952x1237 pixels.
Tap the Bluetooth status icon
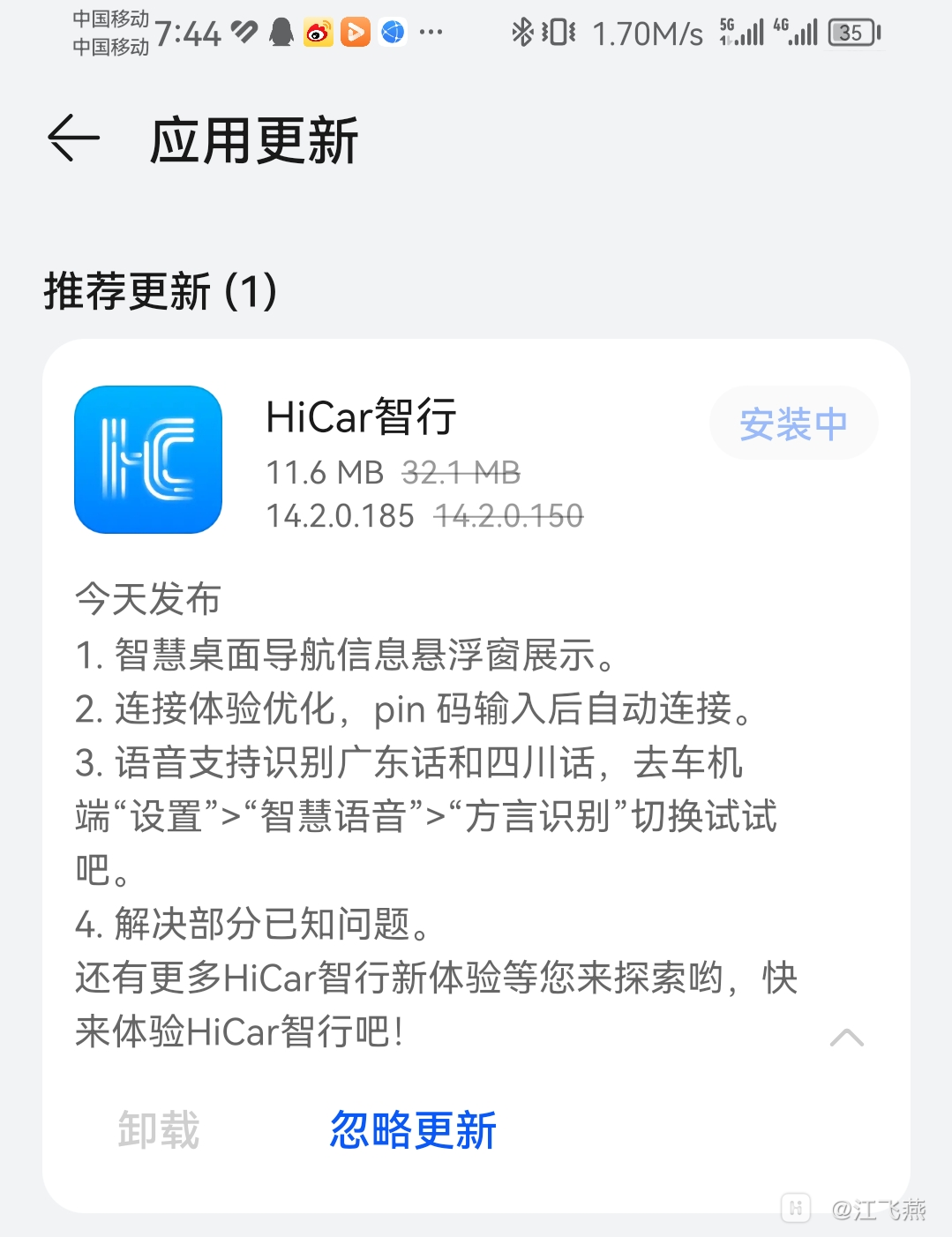(x=521, y=32)
